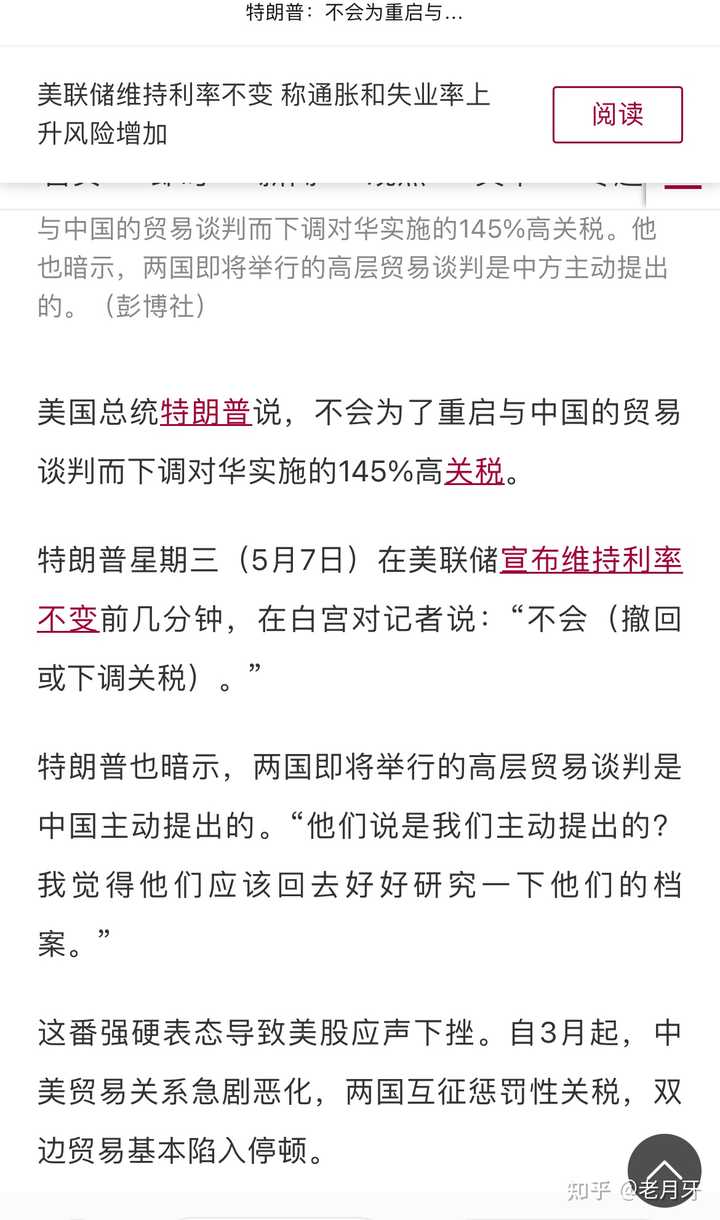The width and height of the screenshot is (720, 1220).
Task: Open the 特朗普 link in the article
Action: (x=205, y=412)
